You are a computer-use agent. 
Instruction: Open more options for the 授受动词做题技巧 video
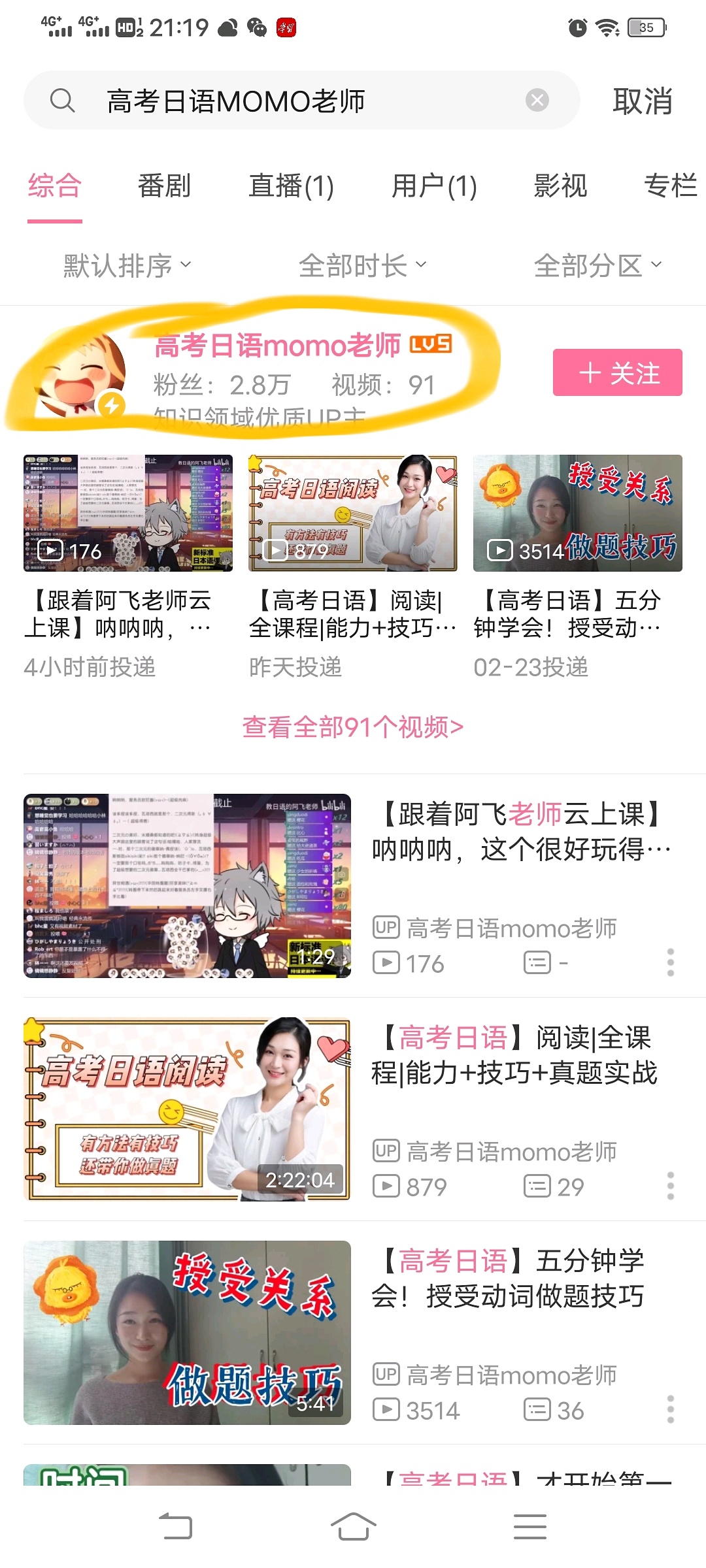pos(670,1409)
